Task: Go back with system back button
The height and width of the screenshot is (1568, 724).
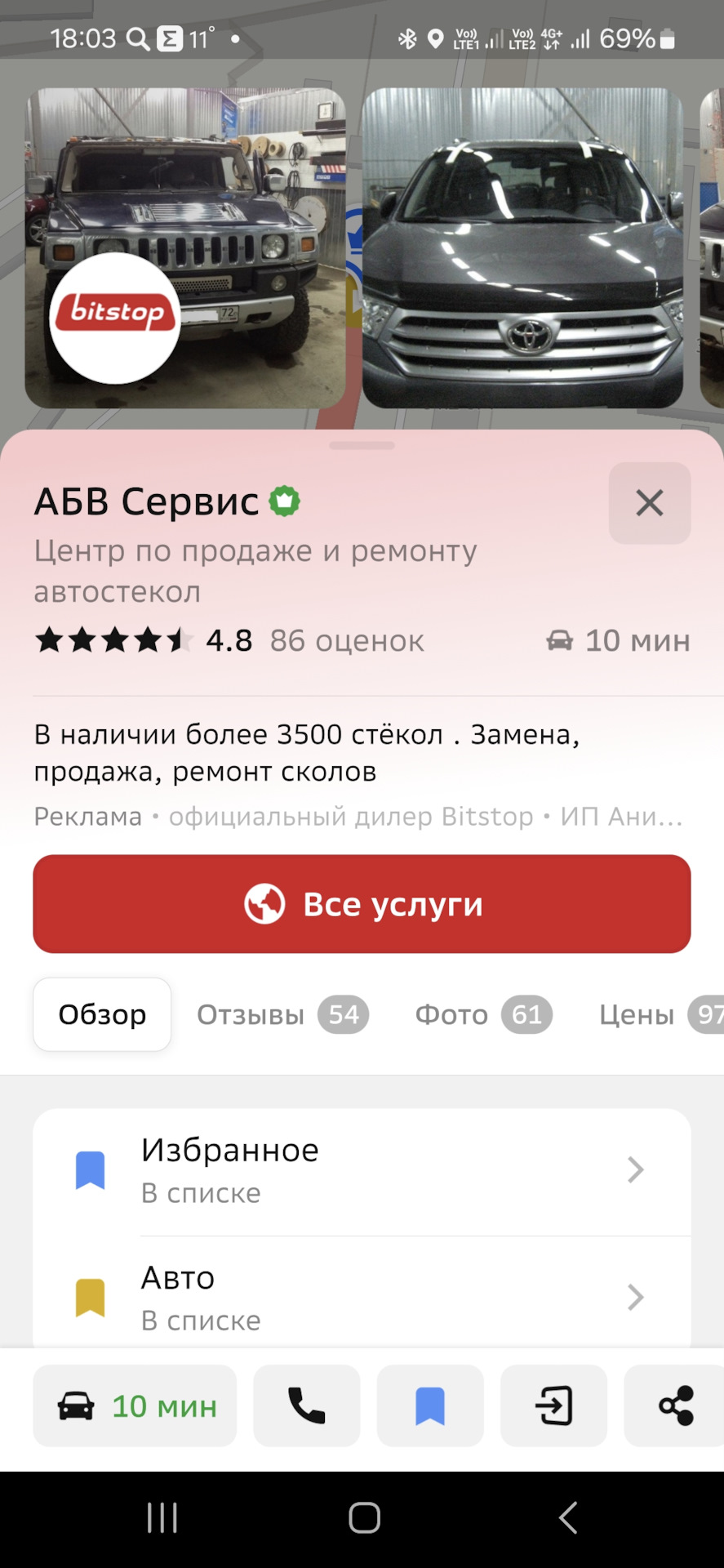Action: (568, 1518)
